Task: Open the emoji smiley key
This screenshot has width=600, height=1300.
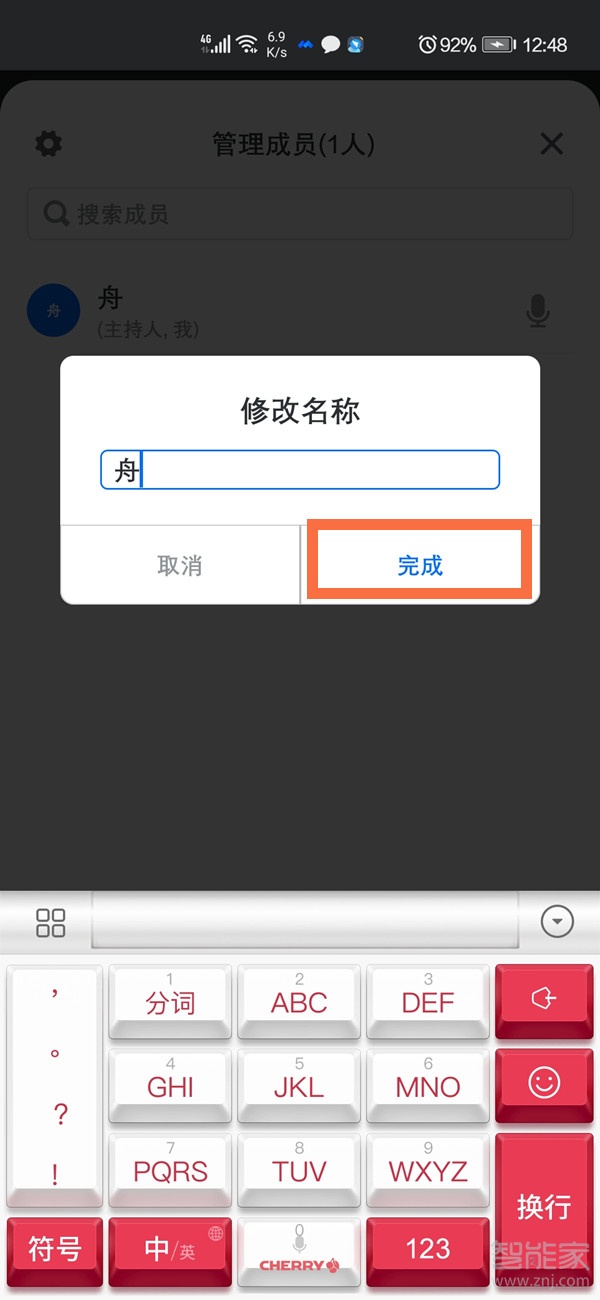Action: (544, 1083)
